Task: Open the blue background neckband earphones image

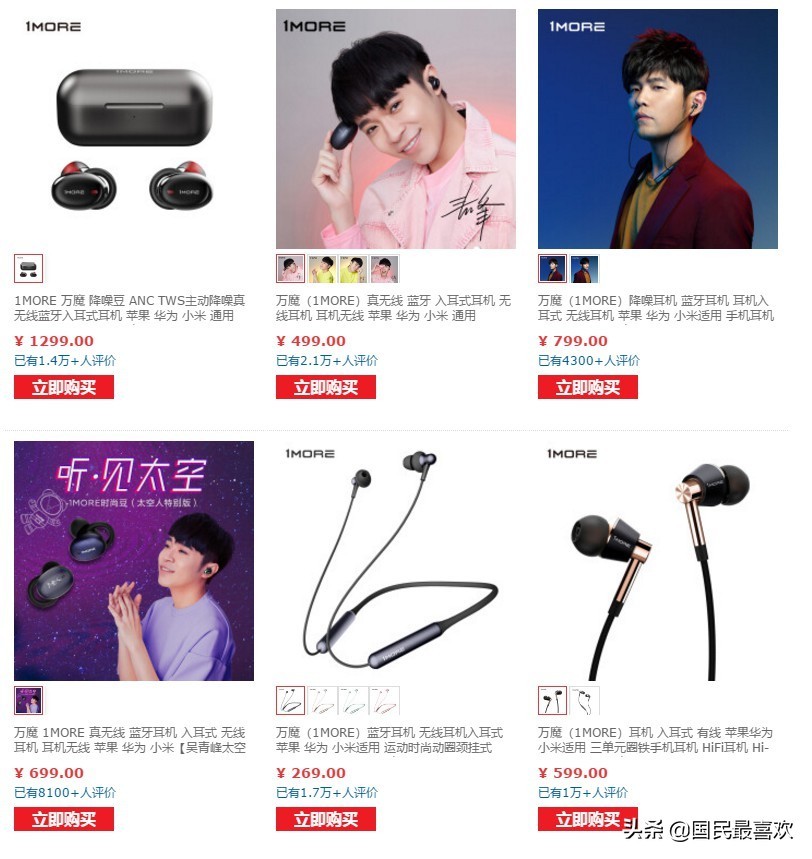Action: pyautogui.click(x=658, y=130)
